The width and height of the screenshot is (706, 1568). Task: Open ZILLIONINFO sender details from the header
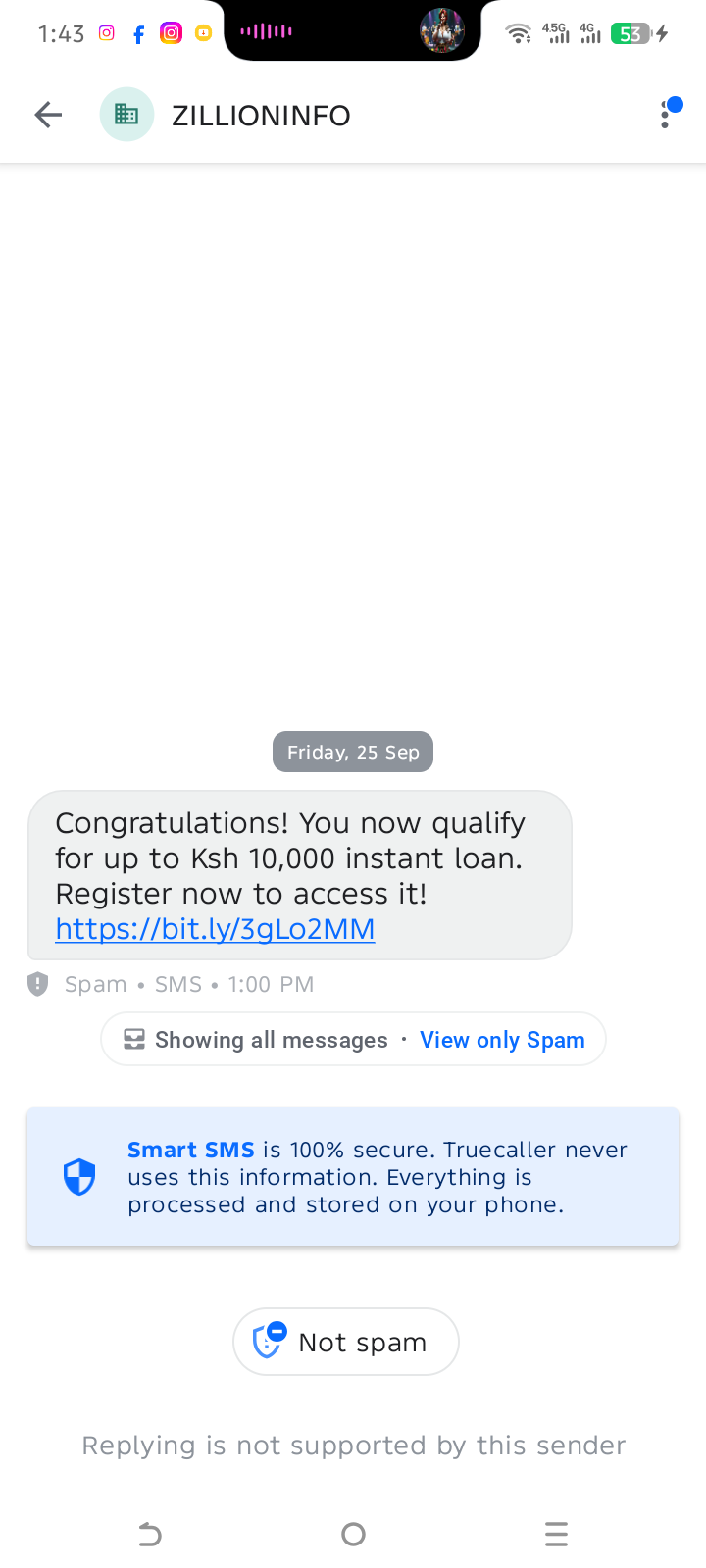pyautogui.click(x=261, y=116)
